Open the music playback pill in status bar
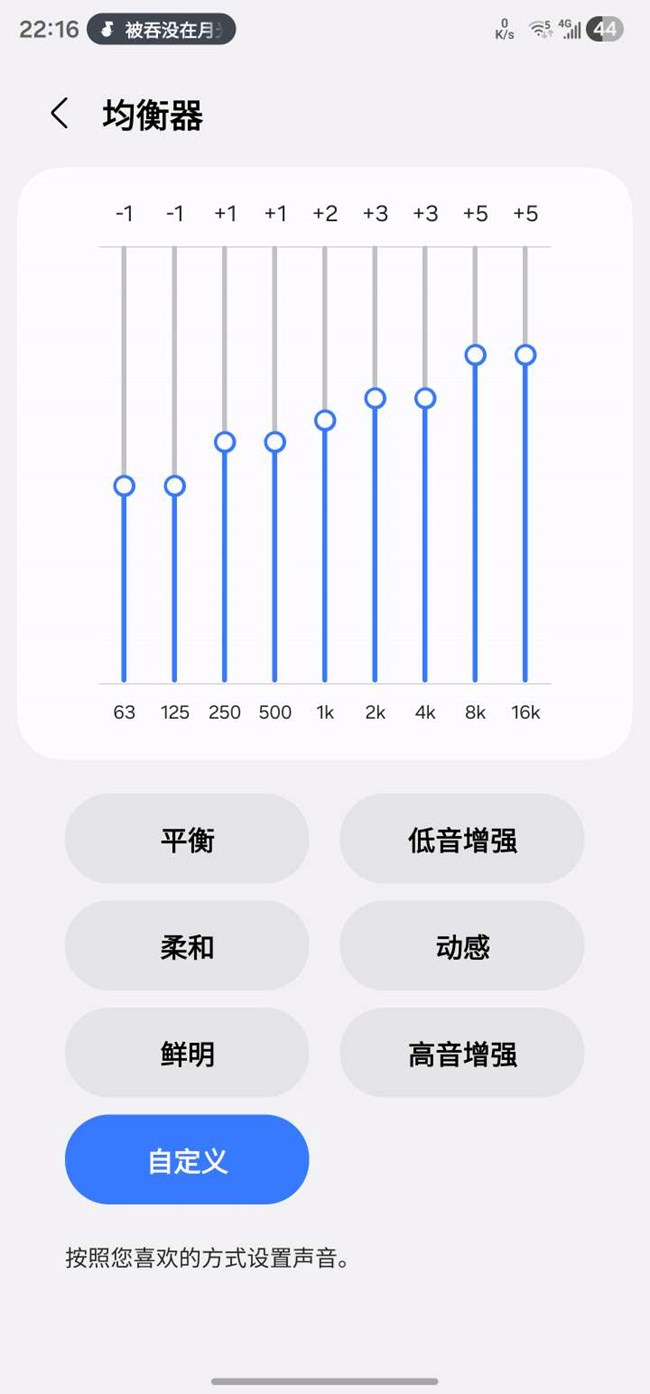Image resolution: width=650 pixels, height=1394 pixels. coord(161,30)
